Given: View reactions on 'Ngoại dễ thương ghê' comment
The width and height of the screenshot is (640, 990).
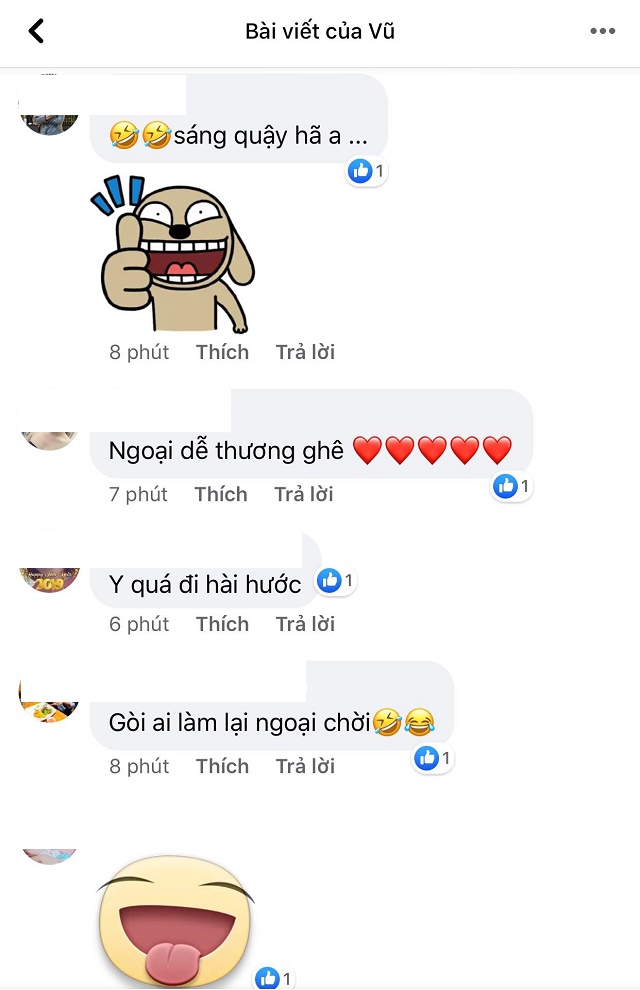Looking at the screenshot, I should click(512, 487).
